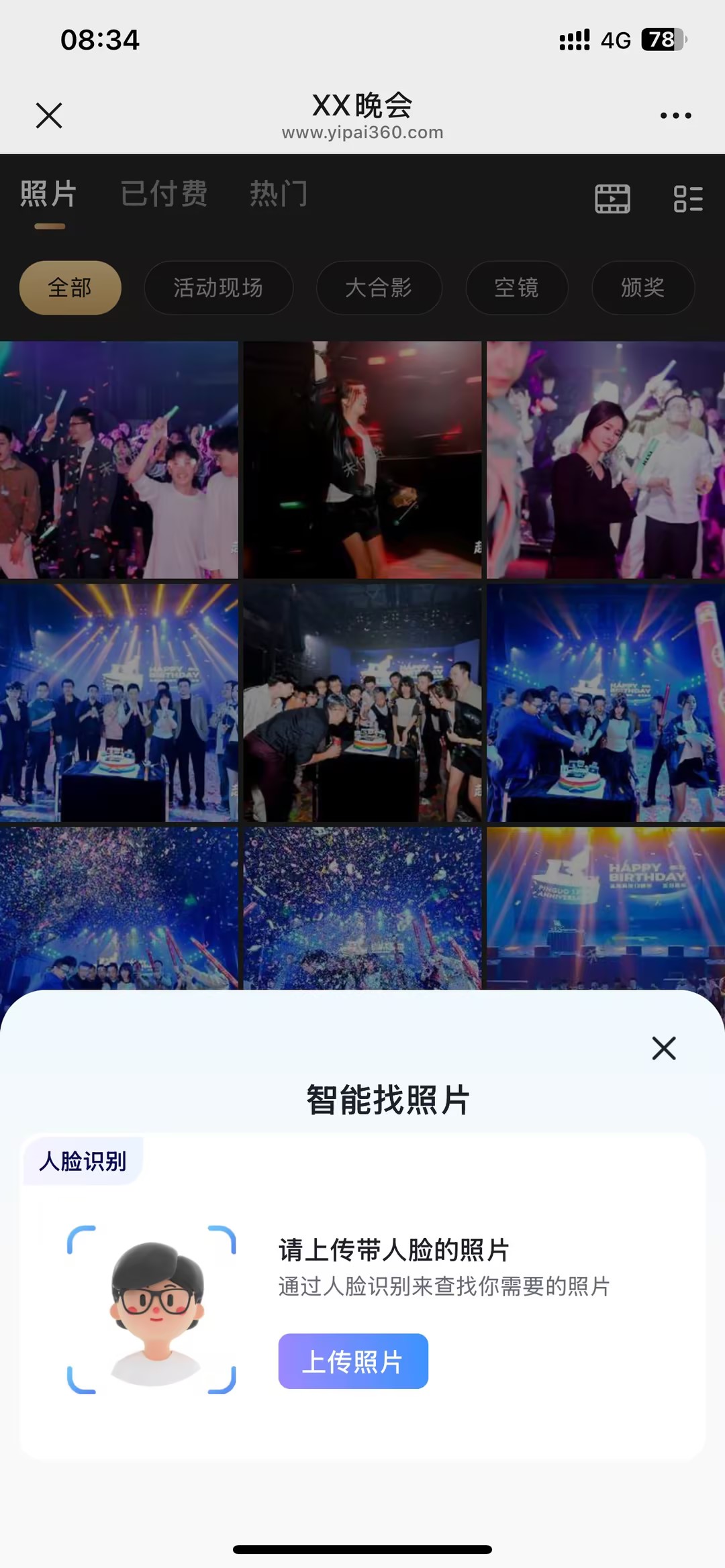Open the video film icon

tap(612, 199)
